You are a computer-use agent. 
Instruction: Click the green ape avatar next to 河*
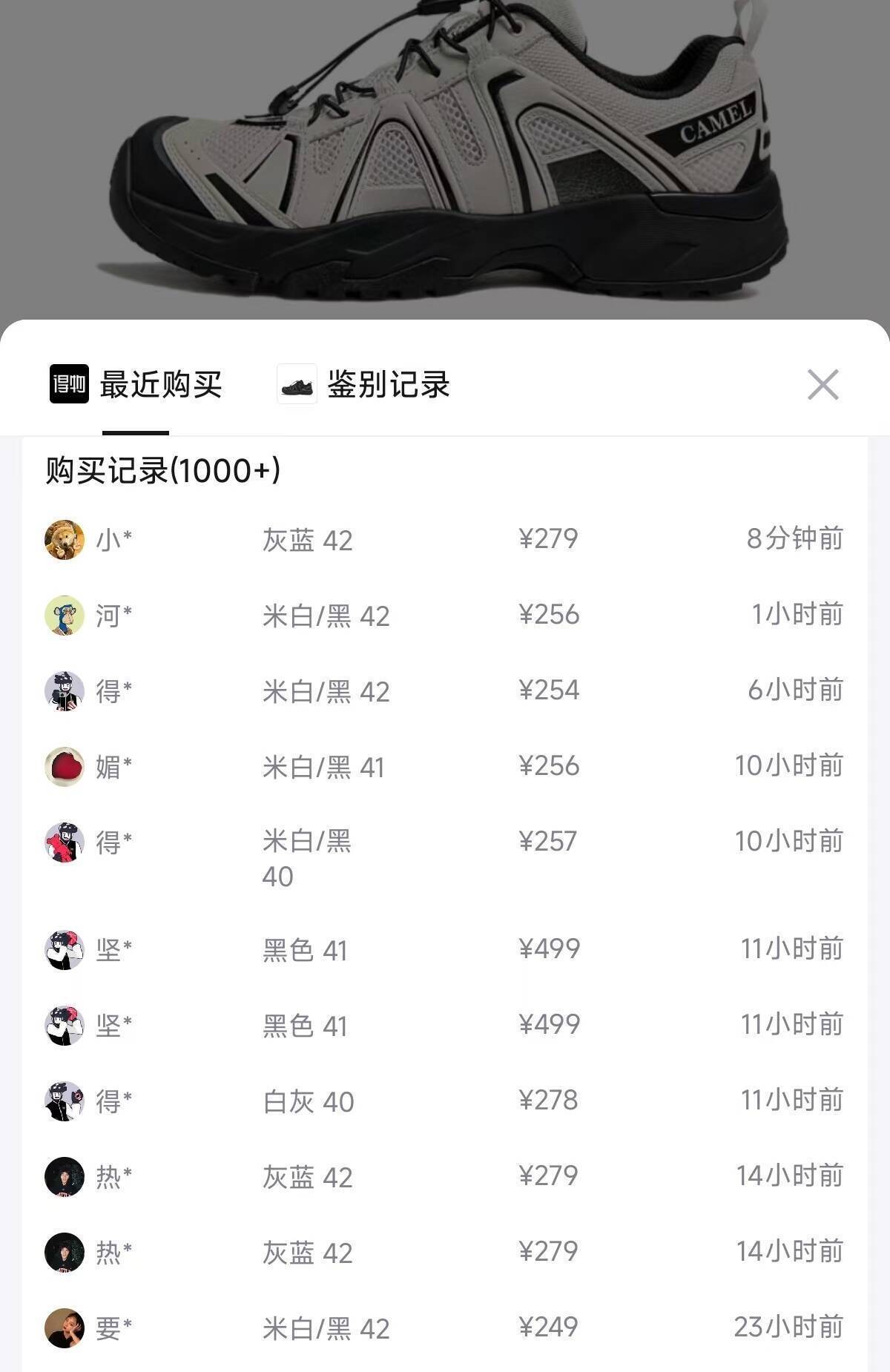65,616
